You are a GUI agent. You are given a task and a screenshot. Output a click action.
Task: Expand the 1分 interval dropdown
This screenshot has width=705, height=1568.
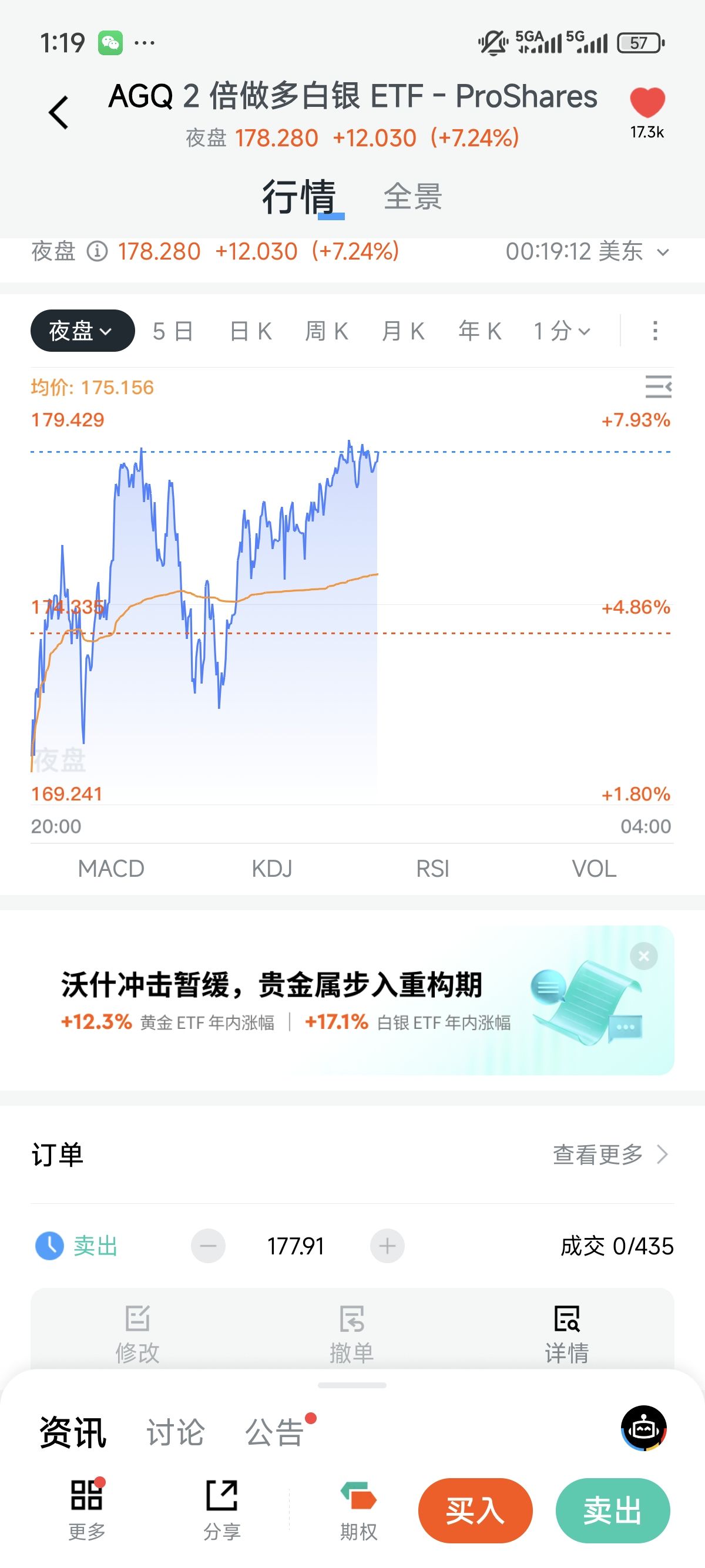click(x=561, y=331)
